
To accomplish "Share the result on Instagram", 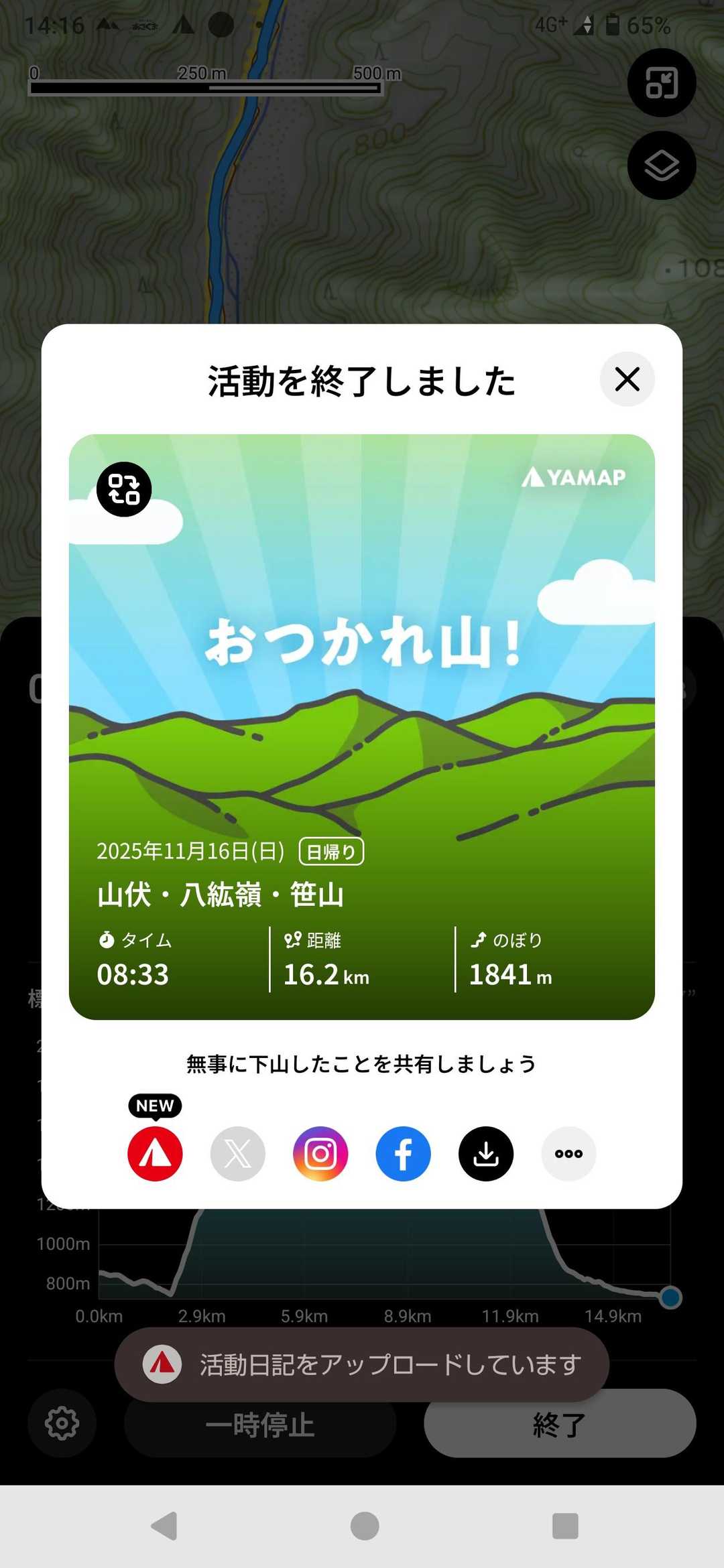I will [x=320, y=1153].
